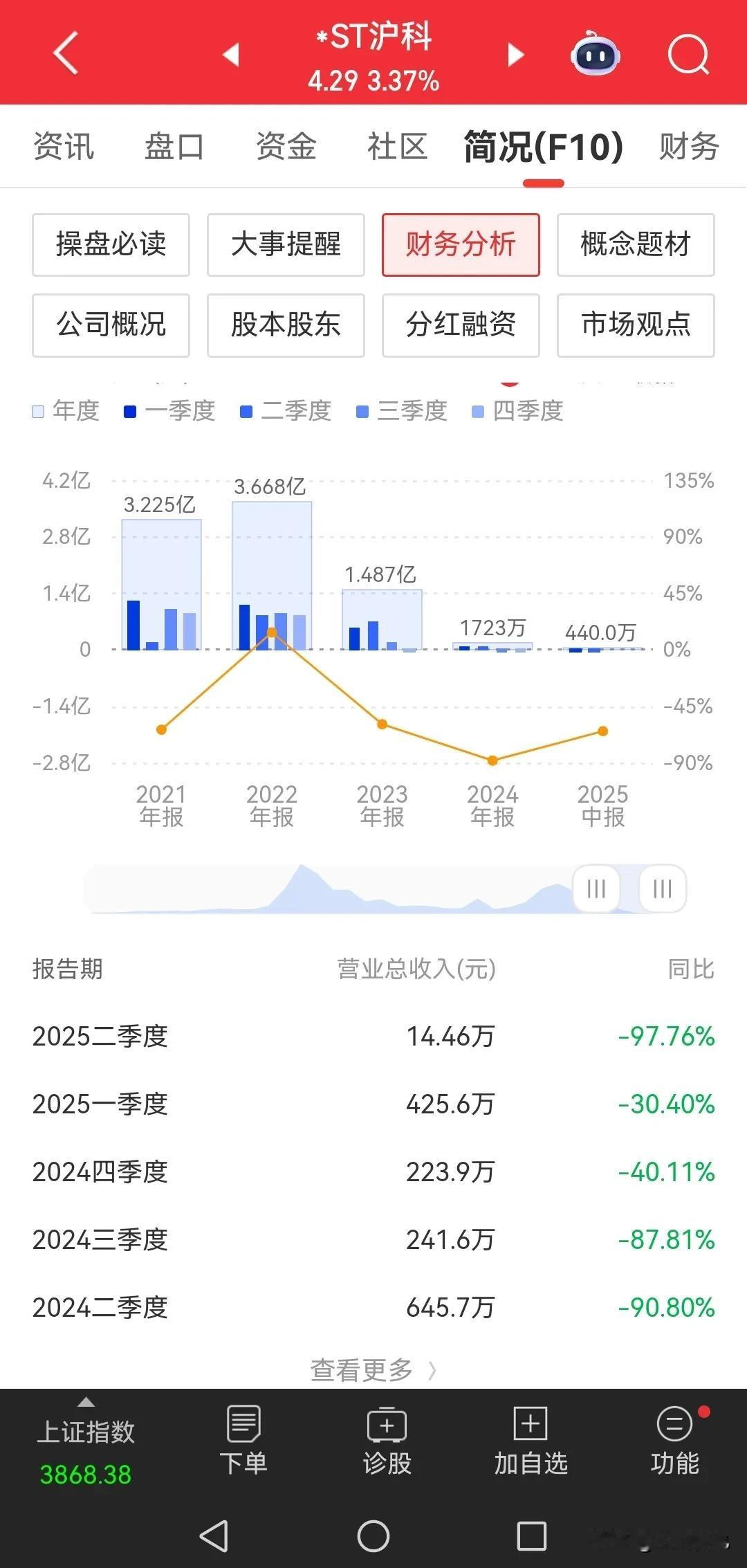Add this stock via 加自选
Image resolution: width=747 pixels, height=1568 pixels.
[x=531, y=1441]
